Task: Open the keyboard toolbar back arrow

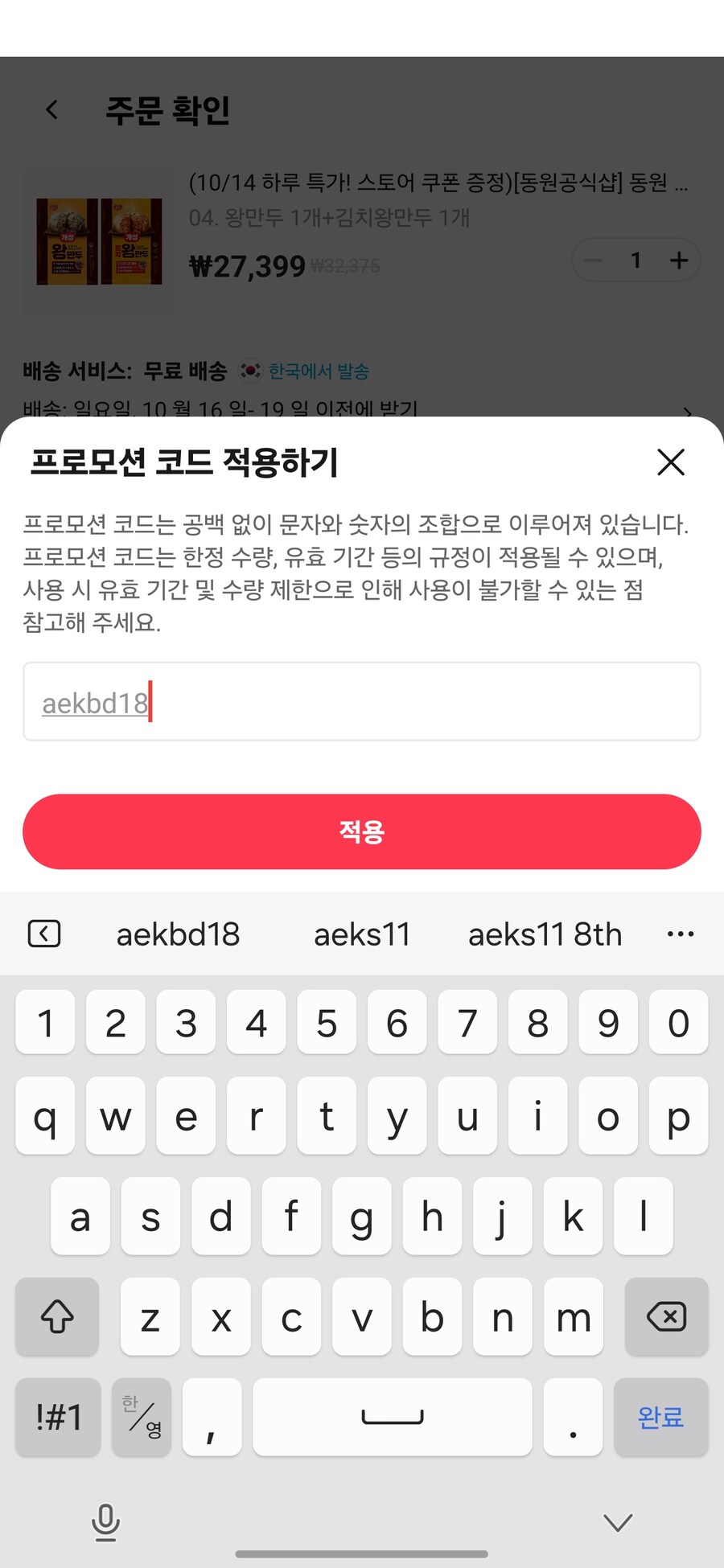Action: [x=44, y=934]
